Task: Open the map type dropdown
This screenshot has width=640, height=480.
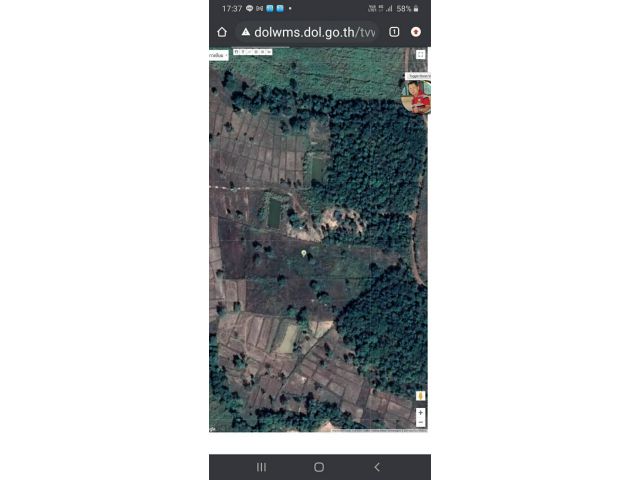Action: pyautogui.click(x=218, y=56)
